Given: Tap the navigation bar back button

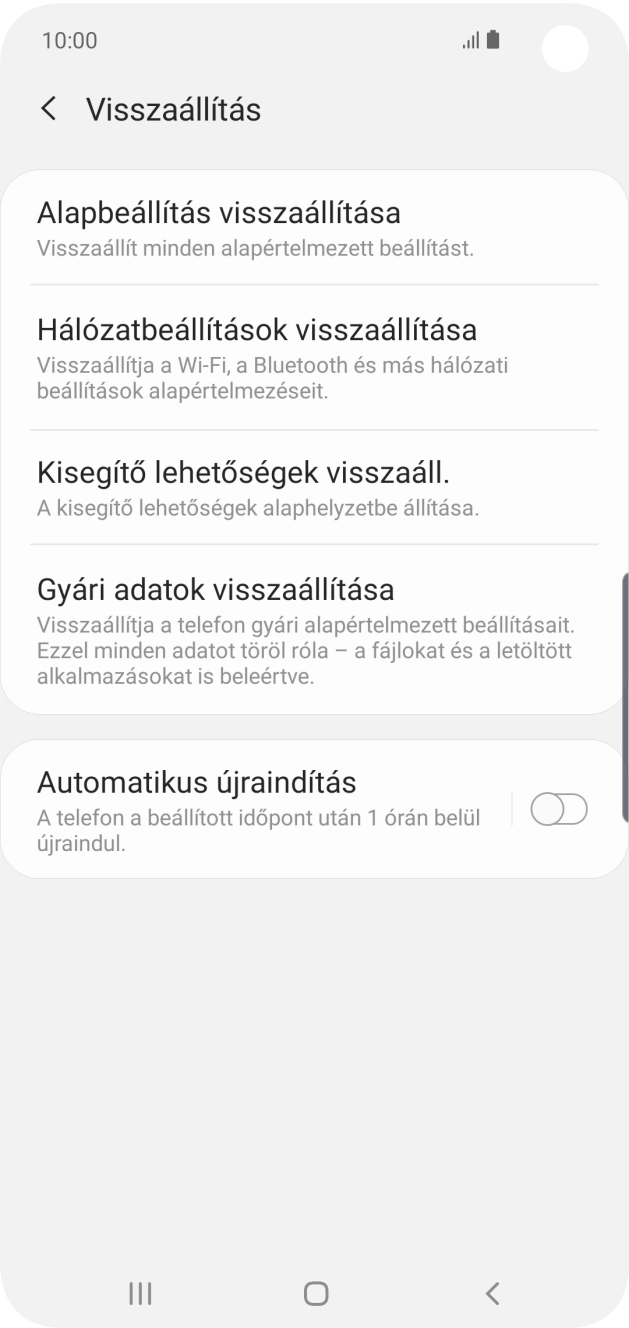Looking at the screenshot, I should coord(491,1293).
